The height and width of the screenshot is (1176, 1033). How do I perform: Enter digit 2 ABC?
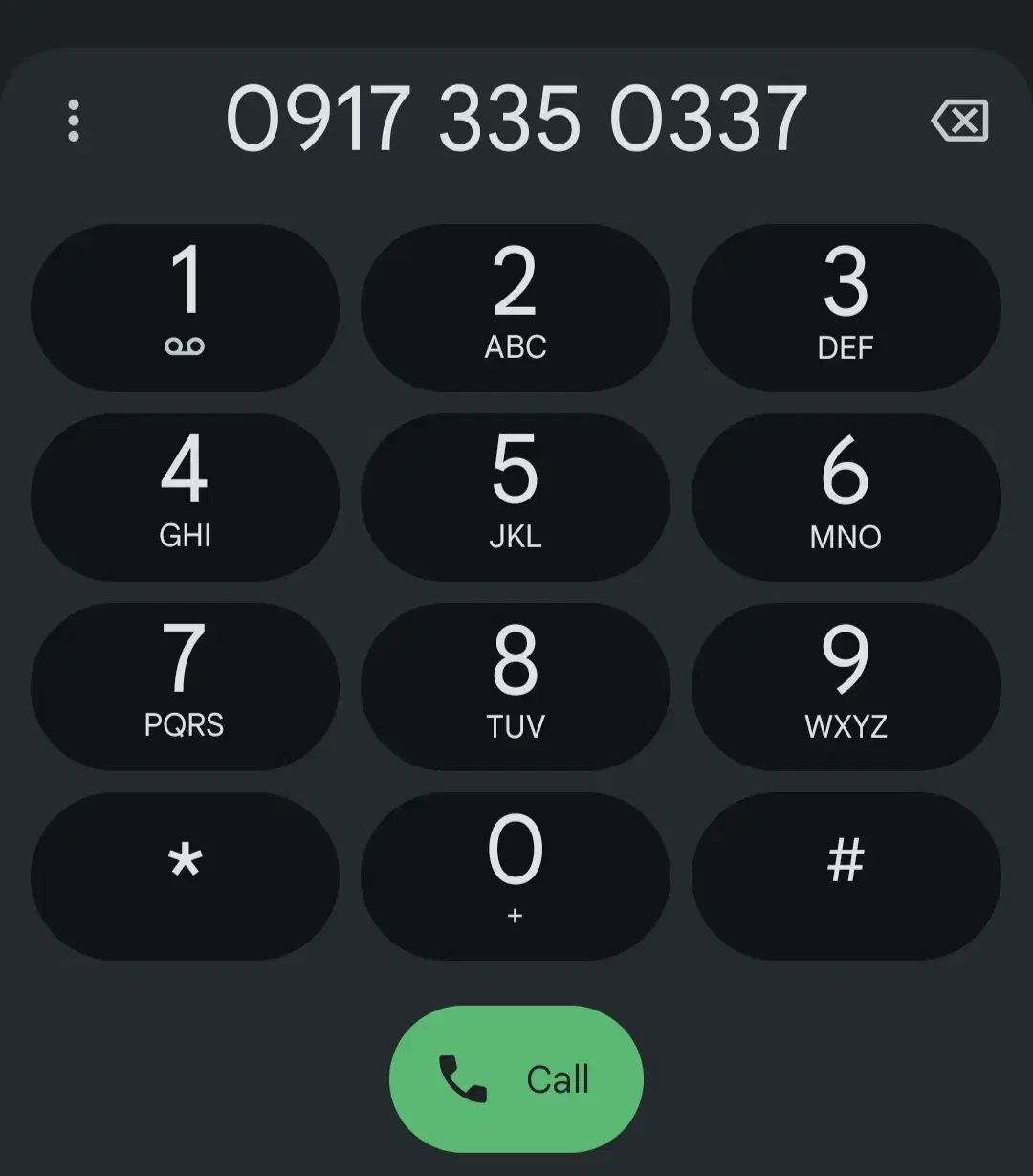tap(515, 307)
